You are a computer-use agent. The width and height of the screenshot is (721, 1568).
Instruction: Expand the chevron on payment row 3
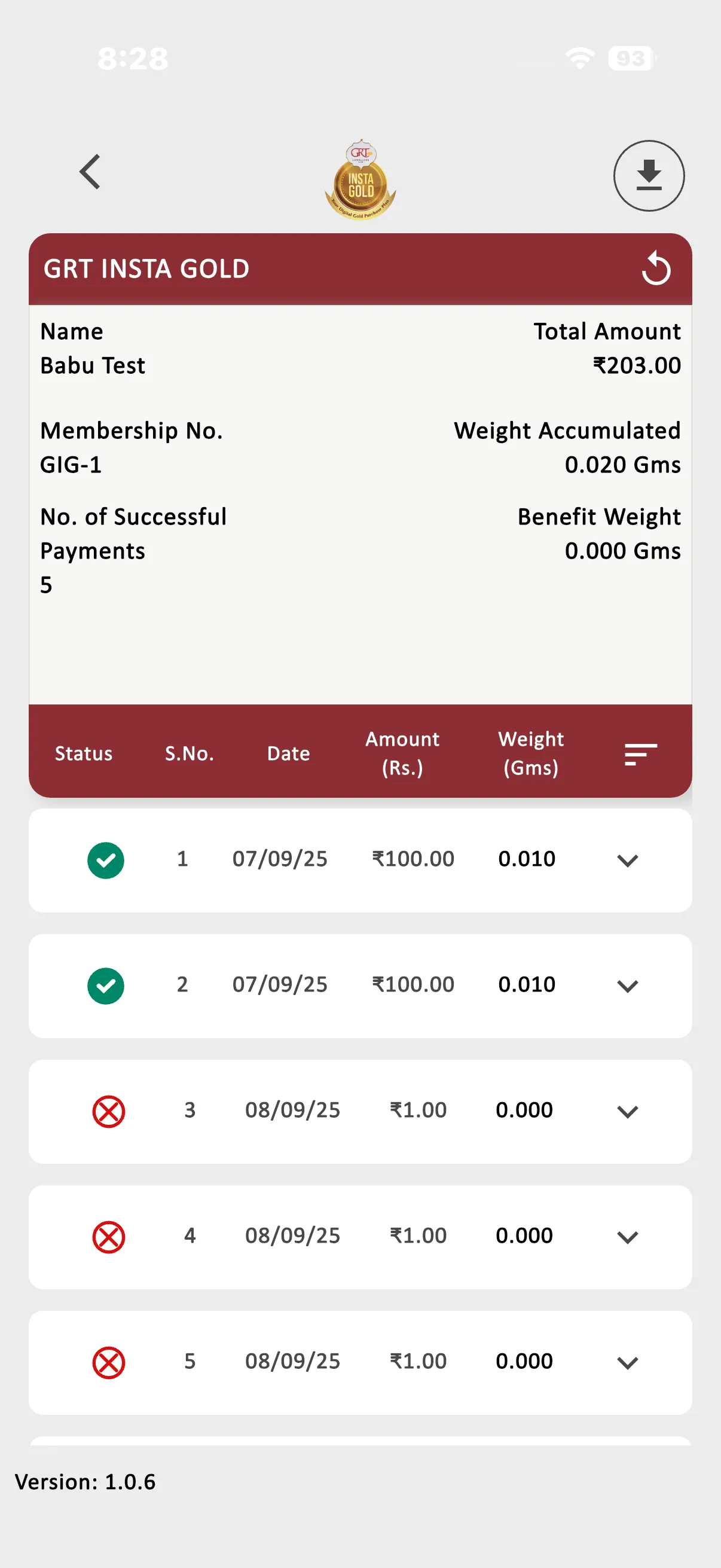(x=627, y=1112)
